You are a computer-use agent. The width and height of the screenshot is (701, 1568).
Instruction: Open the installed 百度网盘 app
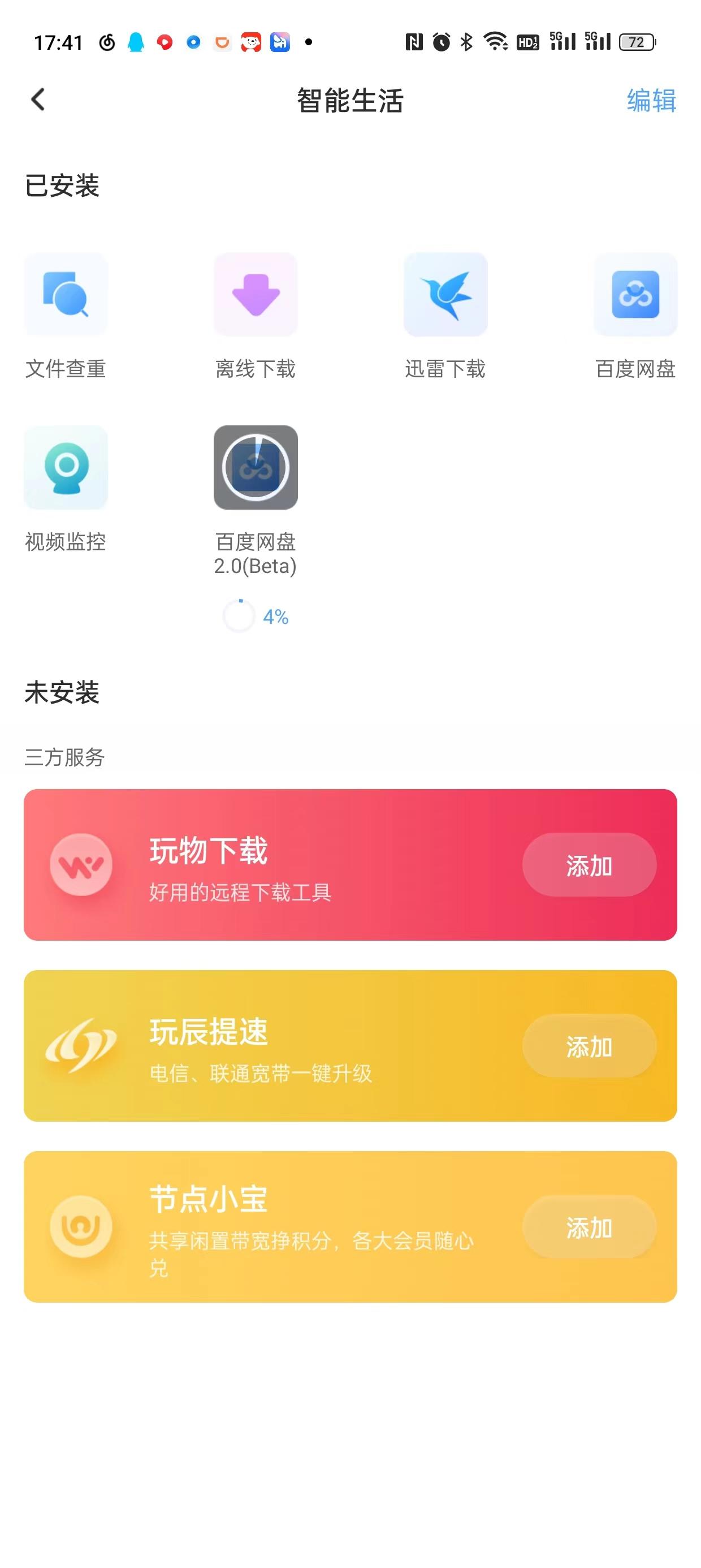(635, 295)
